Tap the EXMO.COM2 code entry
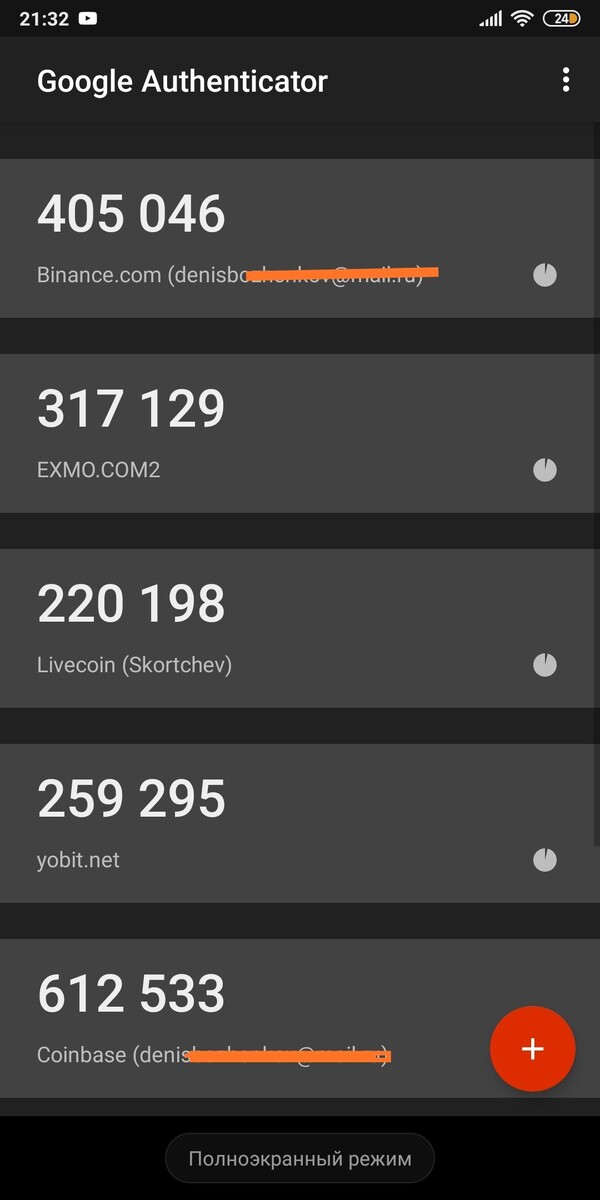Viewport: 600px width, 1200px height. pos(300,433)
